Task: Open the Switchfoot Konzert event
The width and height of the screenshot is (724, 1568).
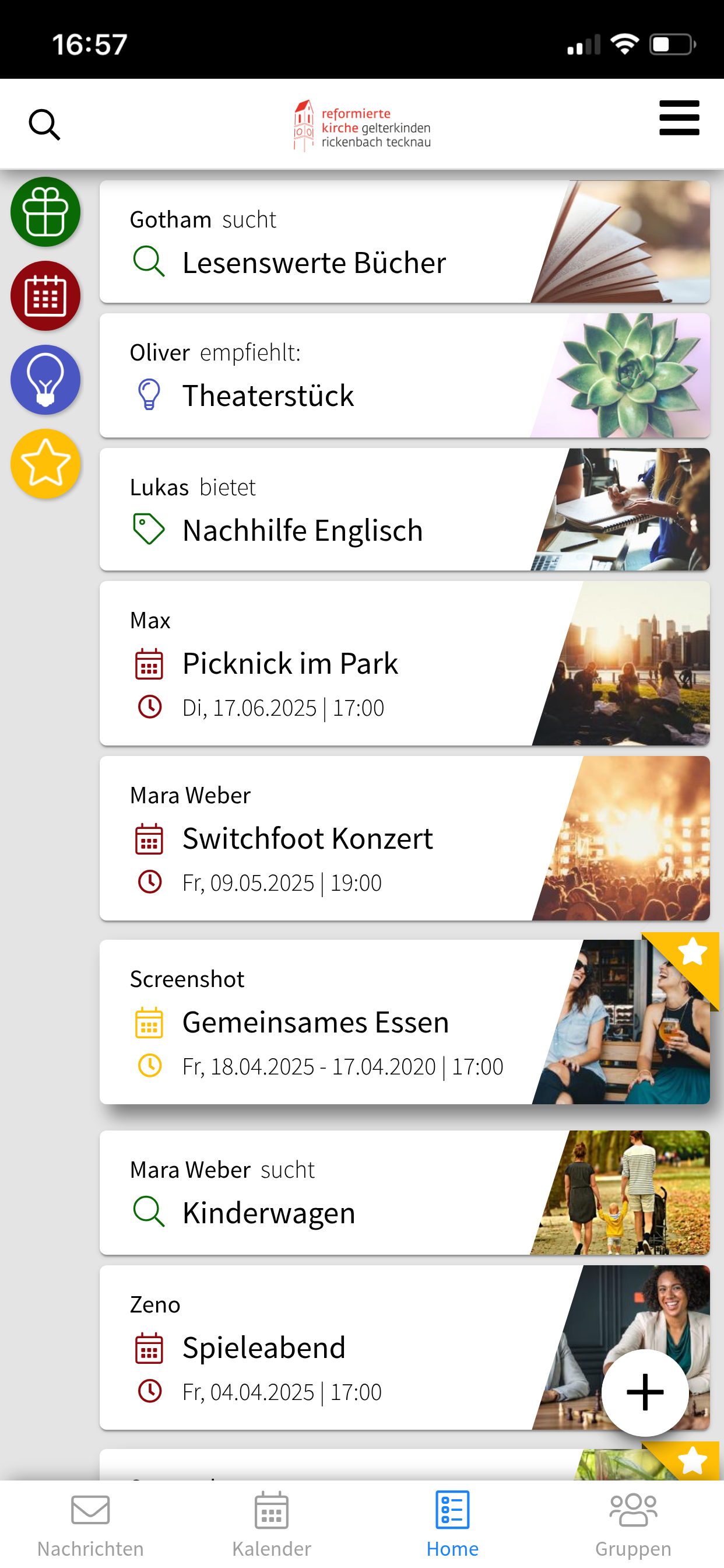Action: pyautogui.click(x=405, y=838)
